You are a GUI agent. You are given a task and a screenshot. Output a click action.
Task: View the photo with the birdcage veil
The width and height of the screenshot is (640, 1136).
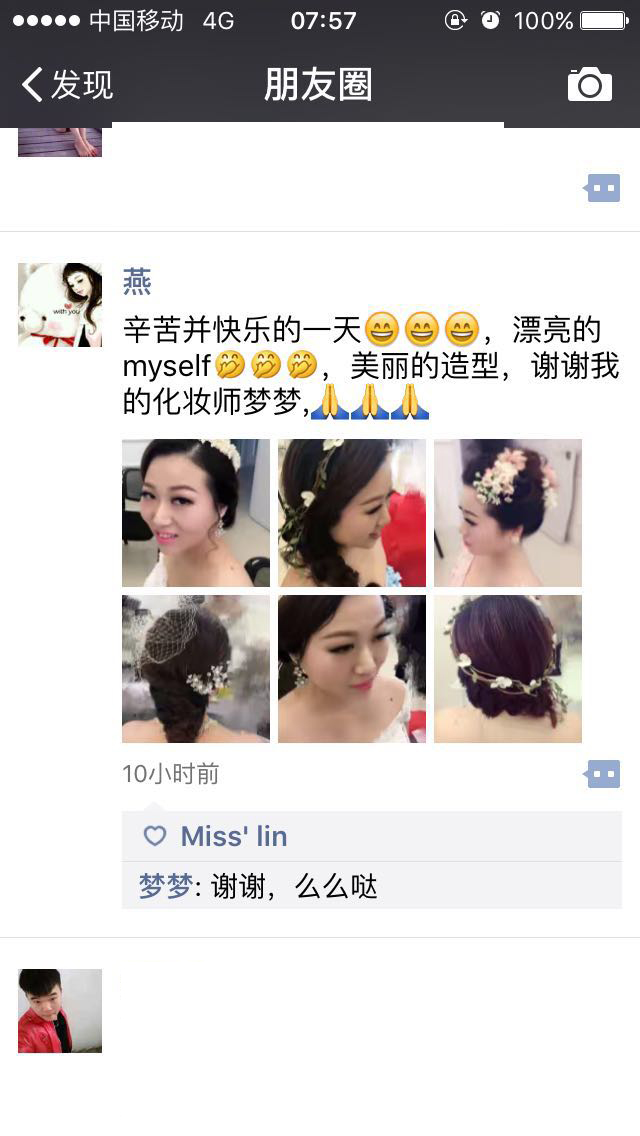pyautogui.click(x=196, y=669)
